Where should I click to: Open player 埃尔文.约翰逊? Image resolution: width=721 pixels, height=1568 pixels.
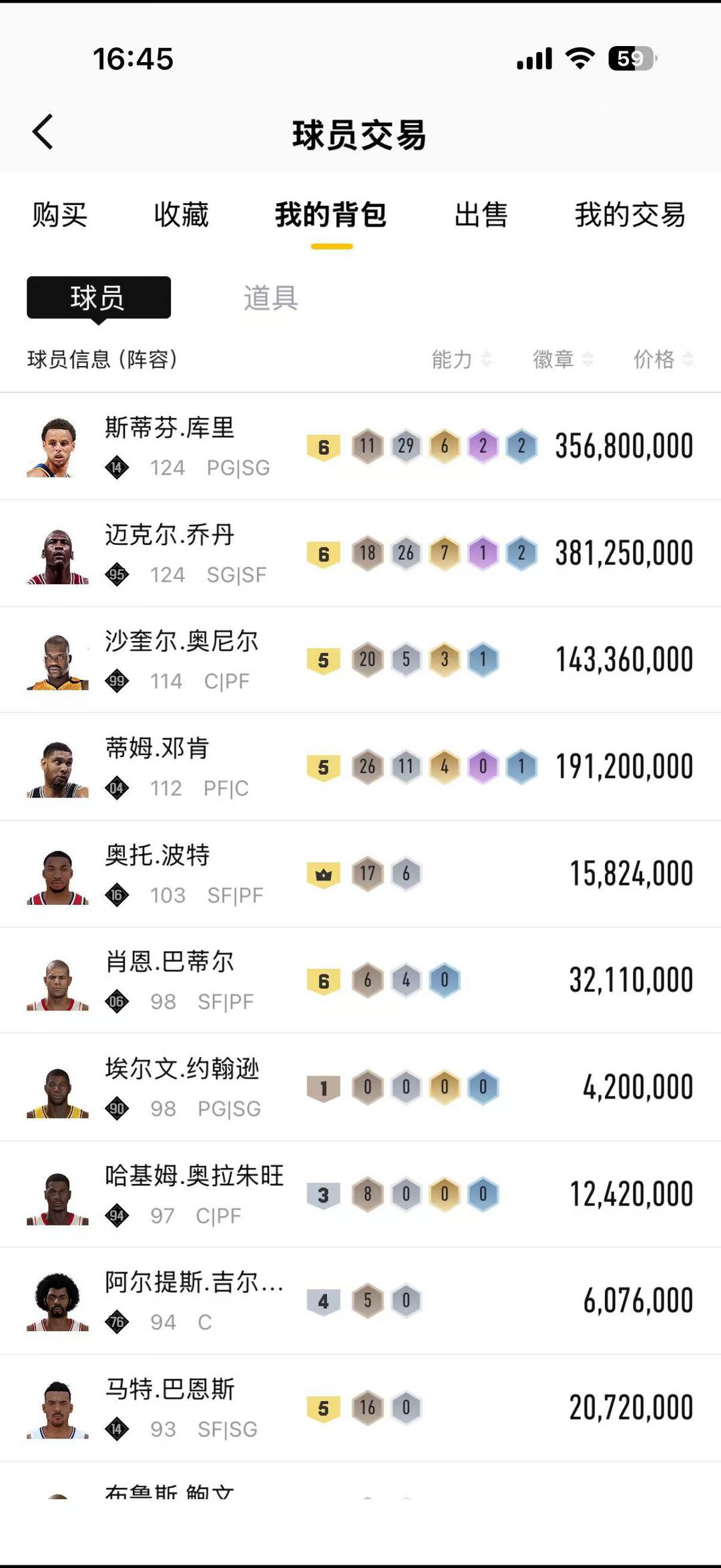(x=182, y=1069)
